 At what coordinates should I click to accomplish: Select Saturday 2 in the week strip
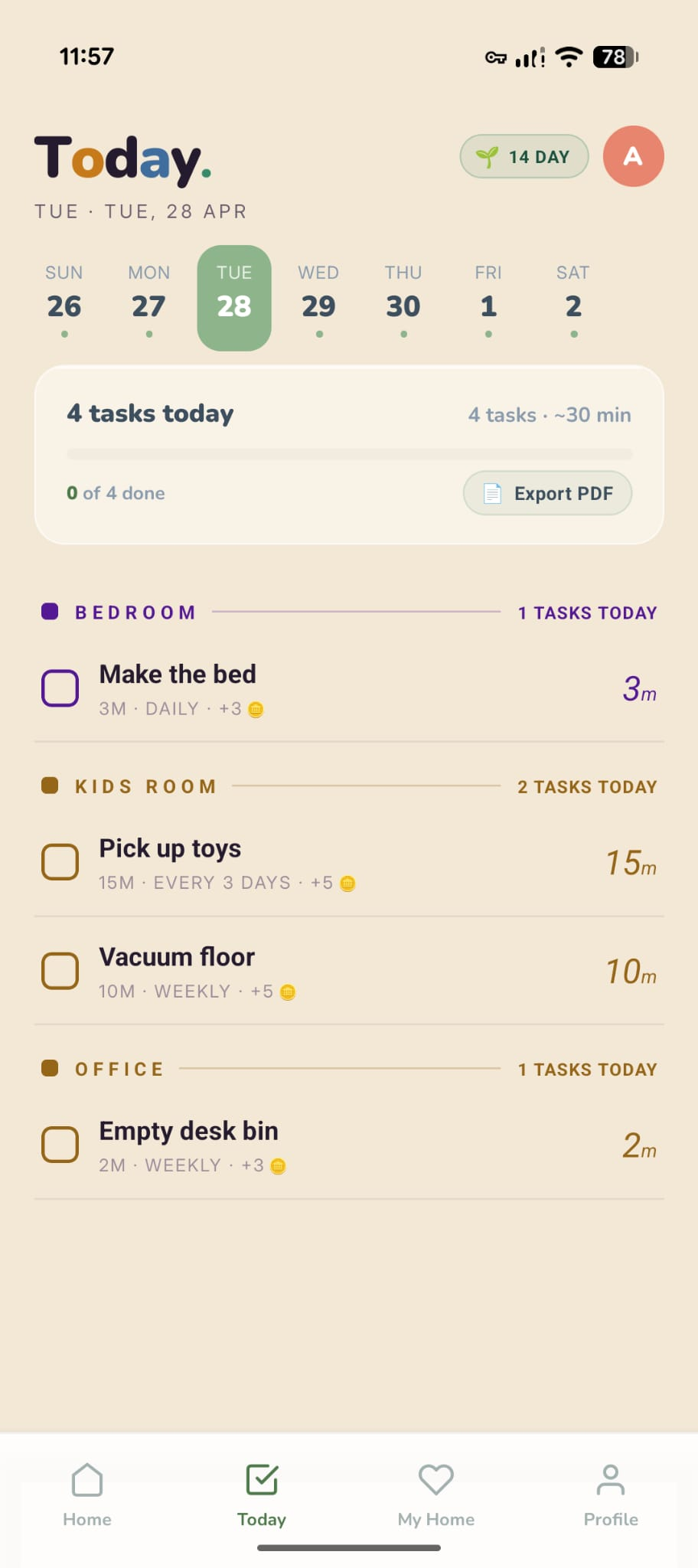point(573,299)
